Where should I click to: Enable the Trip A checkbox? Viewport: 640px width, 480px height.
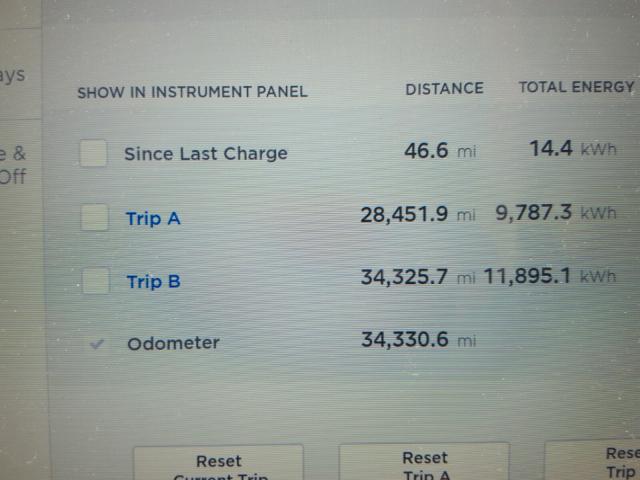(94, 217)
